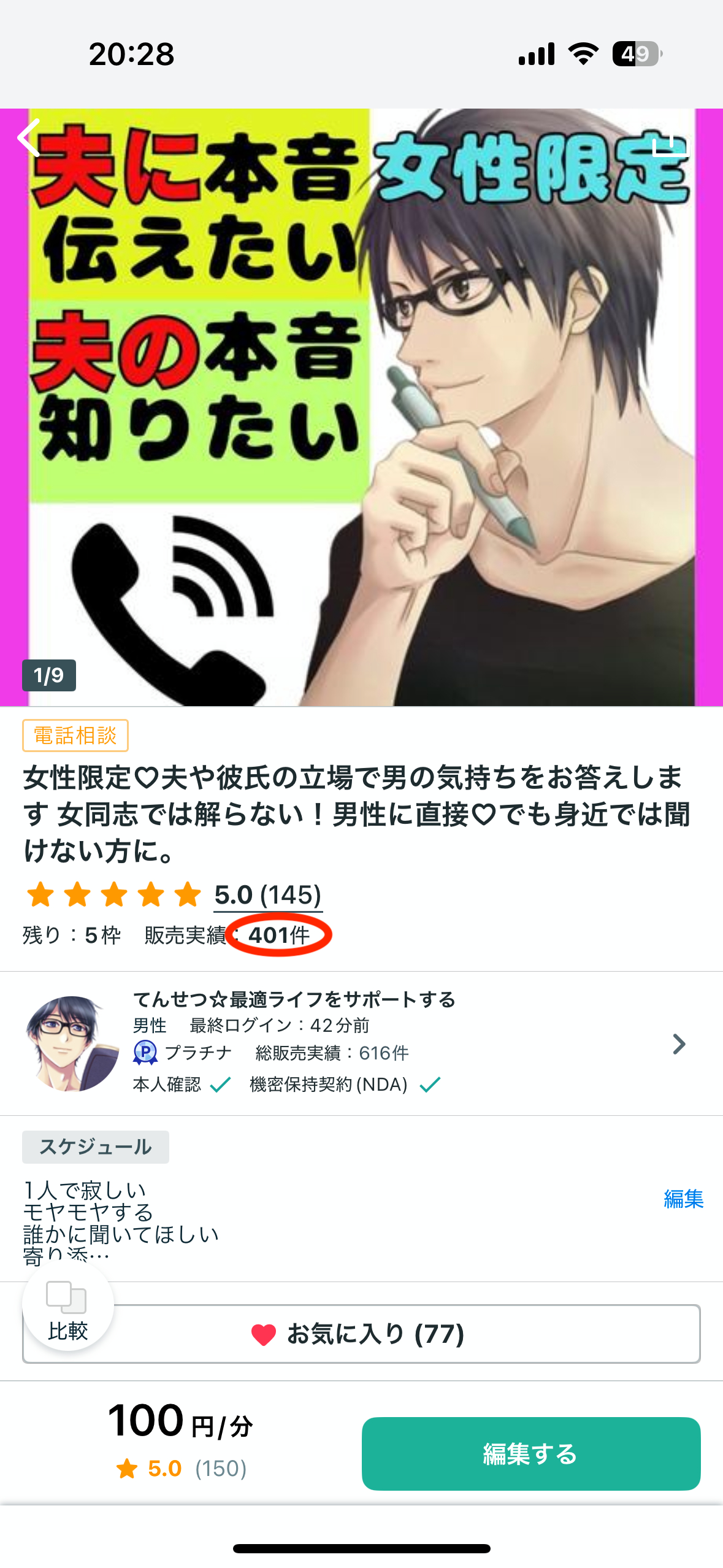Tap the compare (比較) icon
The image size is (723, 1568).
point(67,1307)
